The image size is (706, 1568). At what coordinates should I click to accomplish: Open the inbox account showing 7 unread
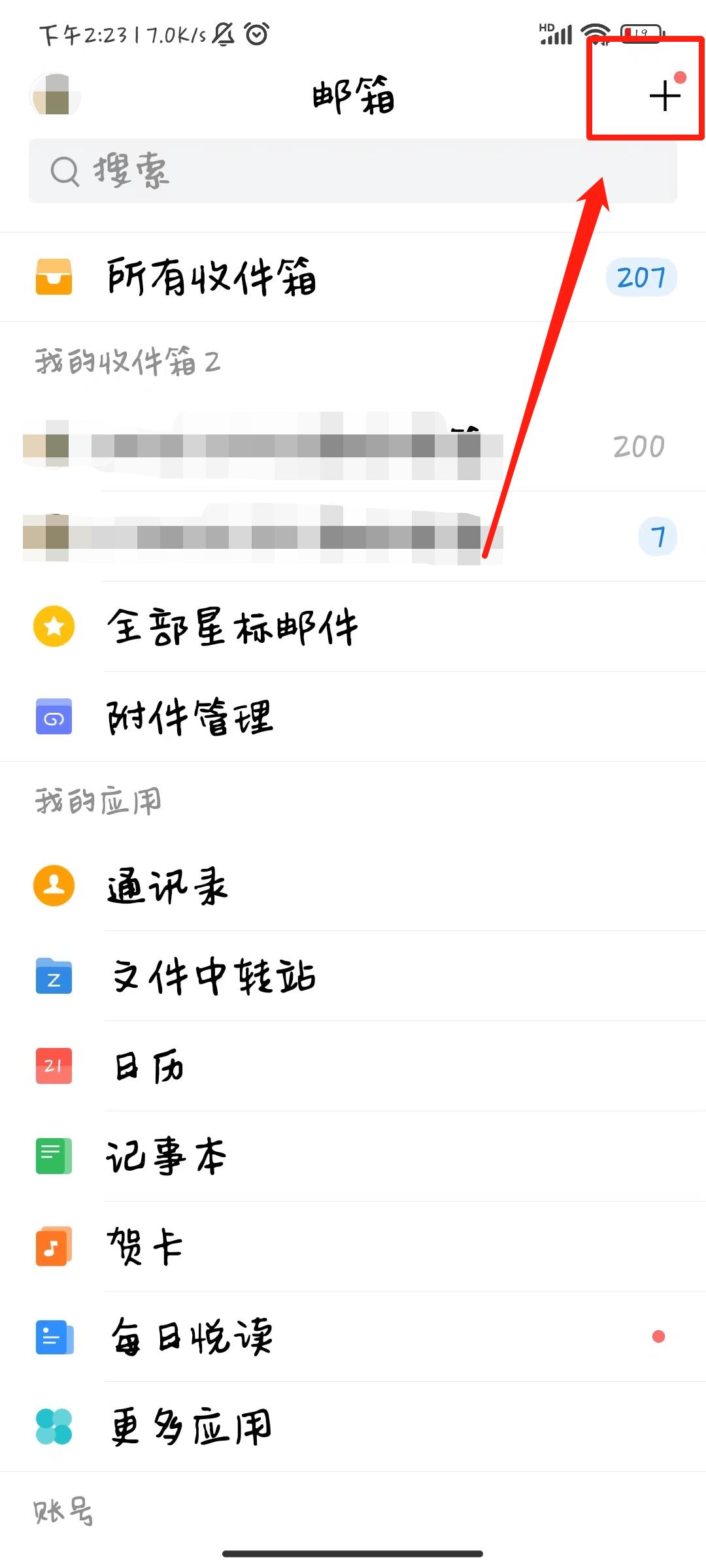pyautogui.click(x=353, y=537)
